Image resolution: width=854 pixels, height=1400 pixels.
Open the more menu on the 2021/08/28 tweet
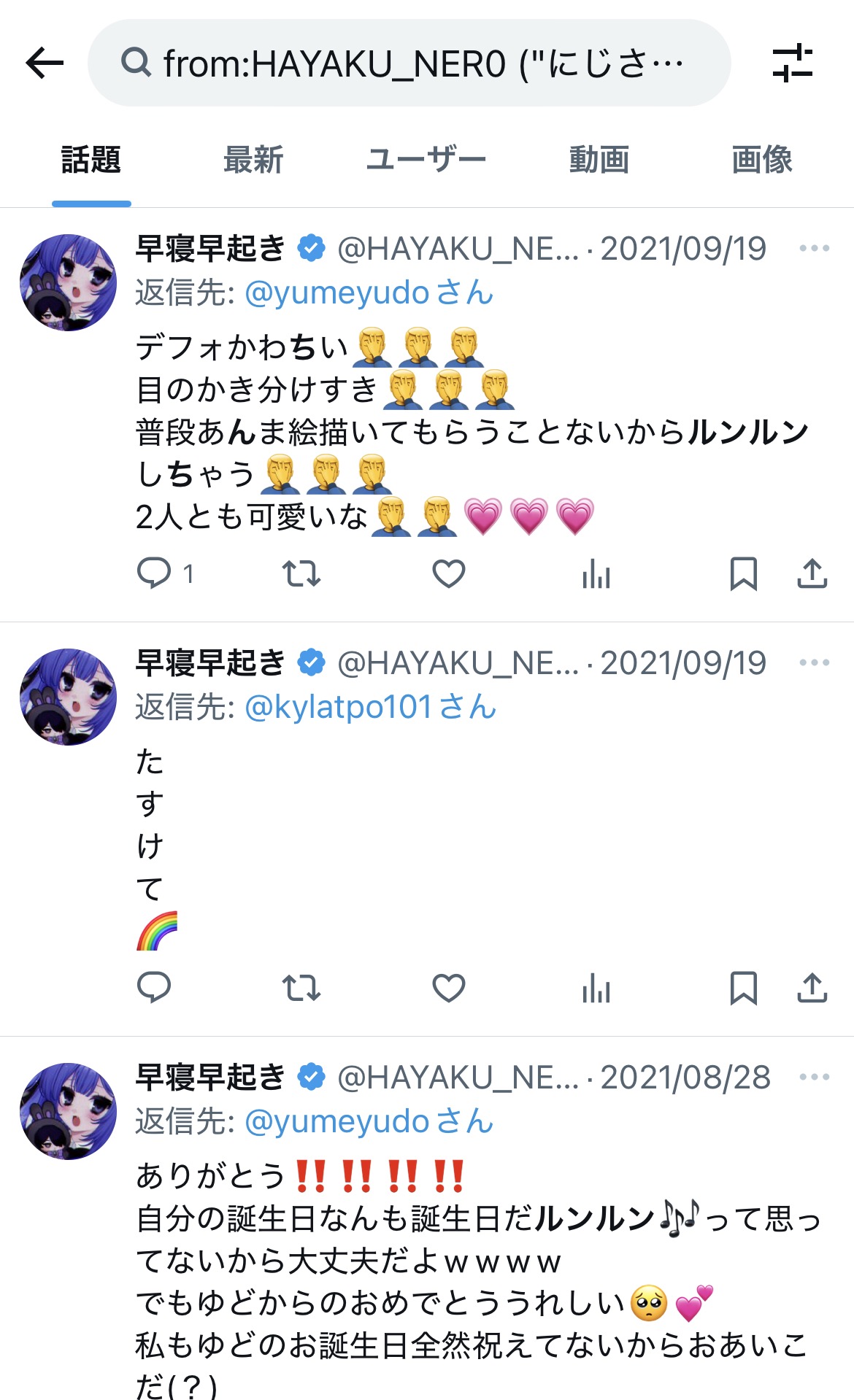[814, 1077]
